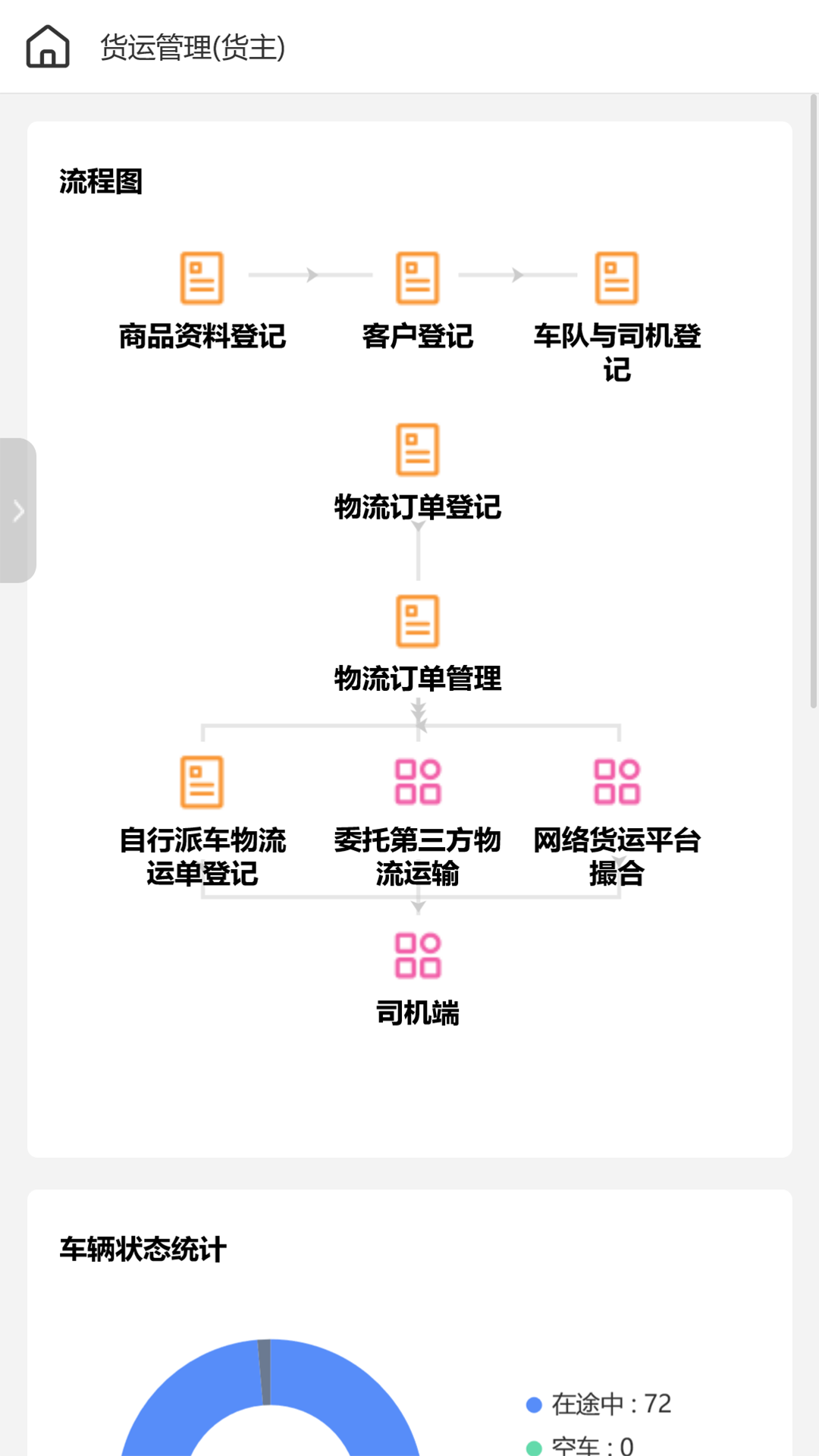
Task: Launch 司机端 module
Action: coord(417,956)
